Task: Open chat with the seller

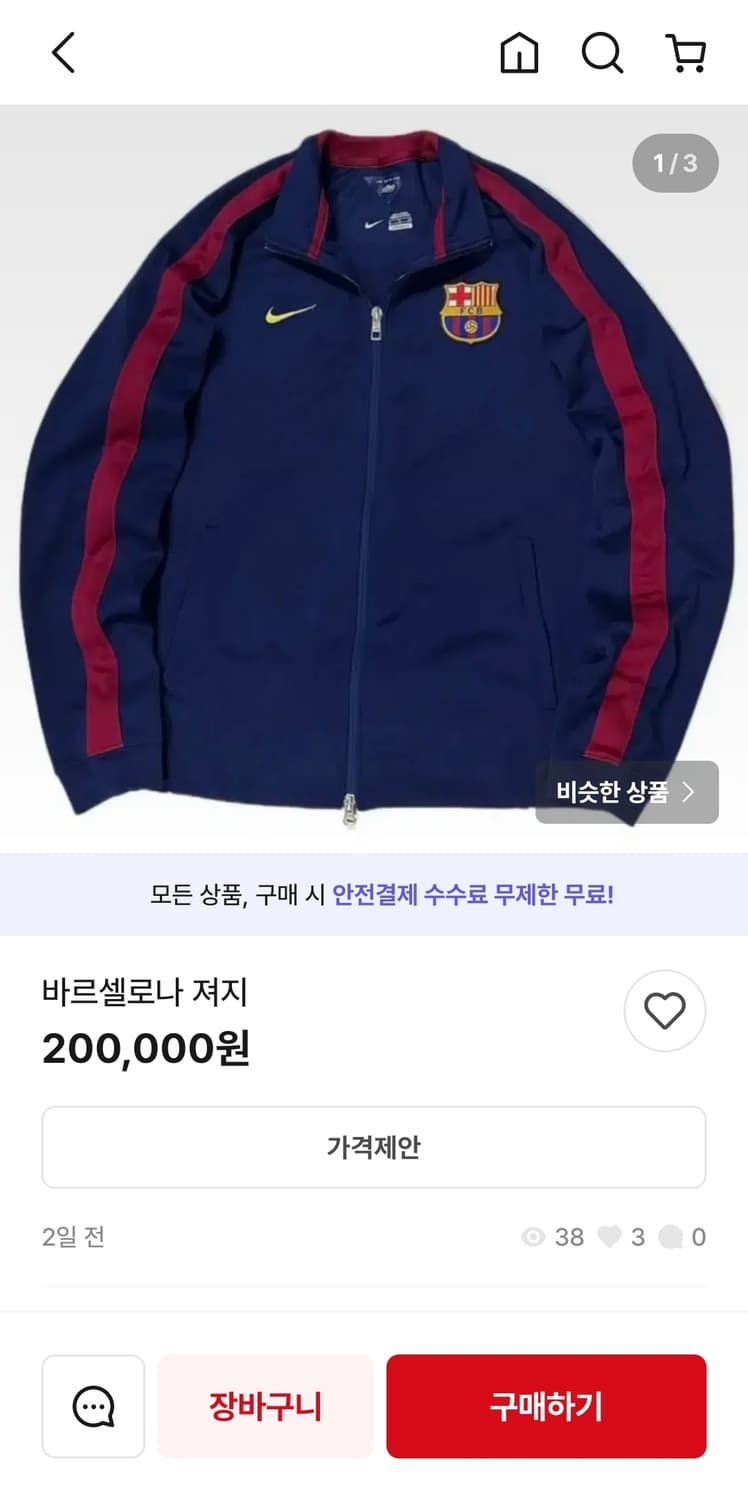Action: 93,1406
